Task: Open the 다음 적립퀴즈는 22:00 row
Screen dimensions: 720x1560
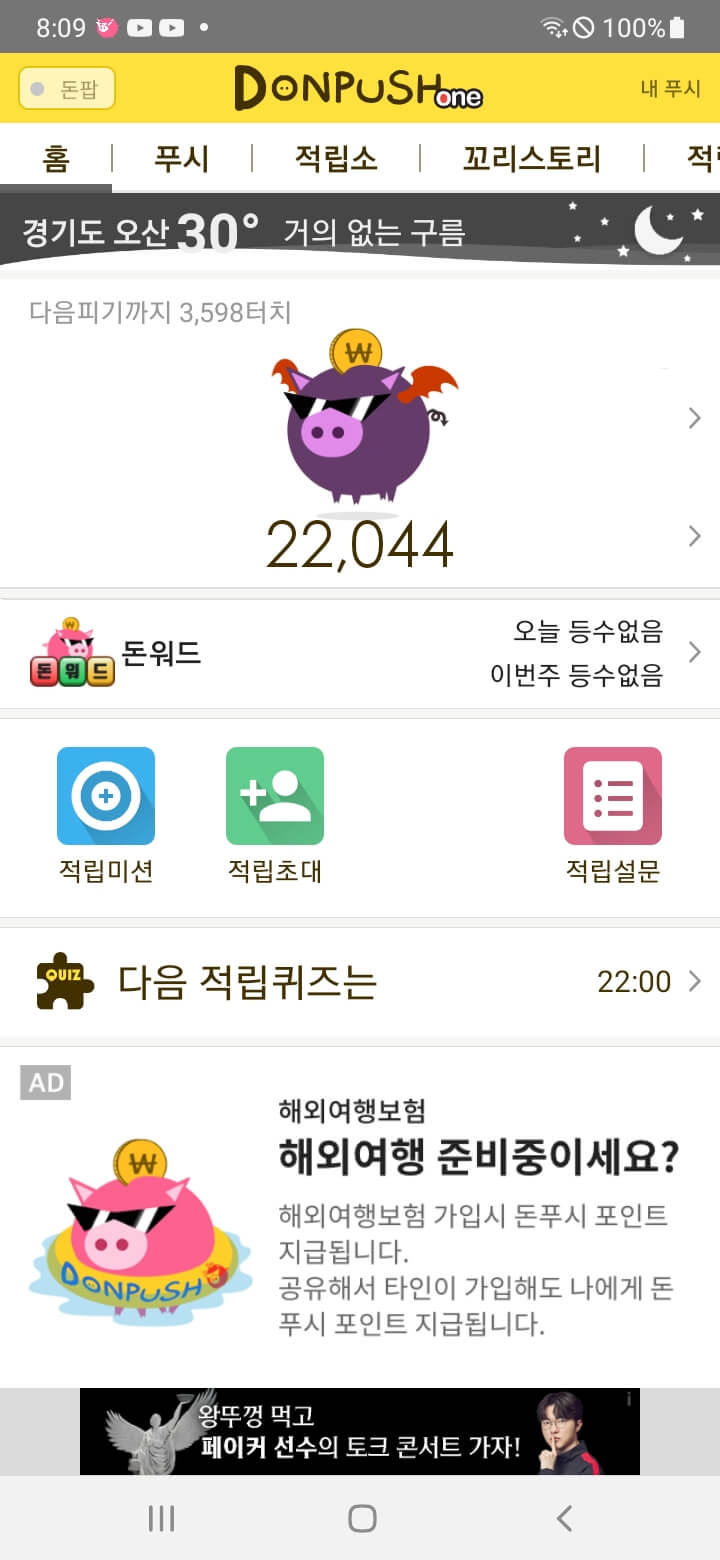Action: tap(360, 982)
